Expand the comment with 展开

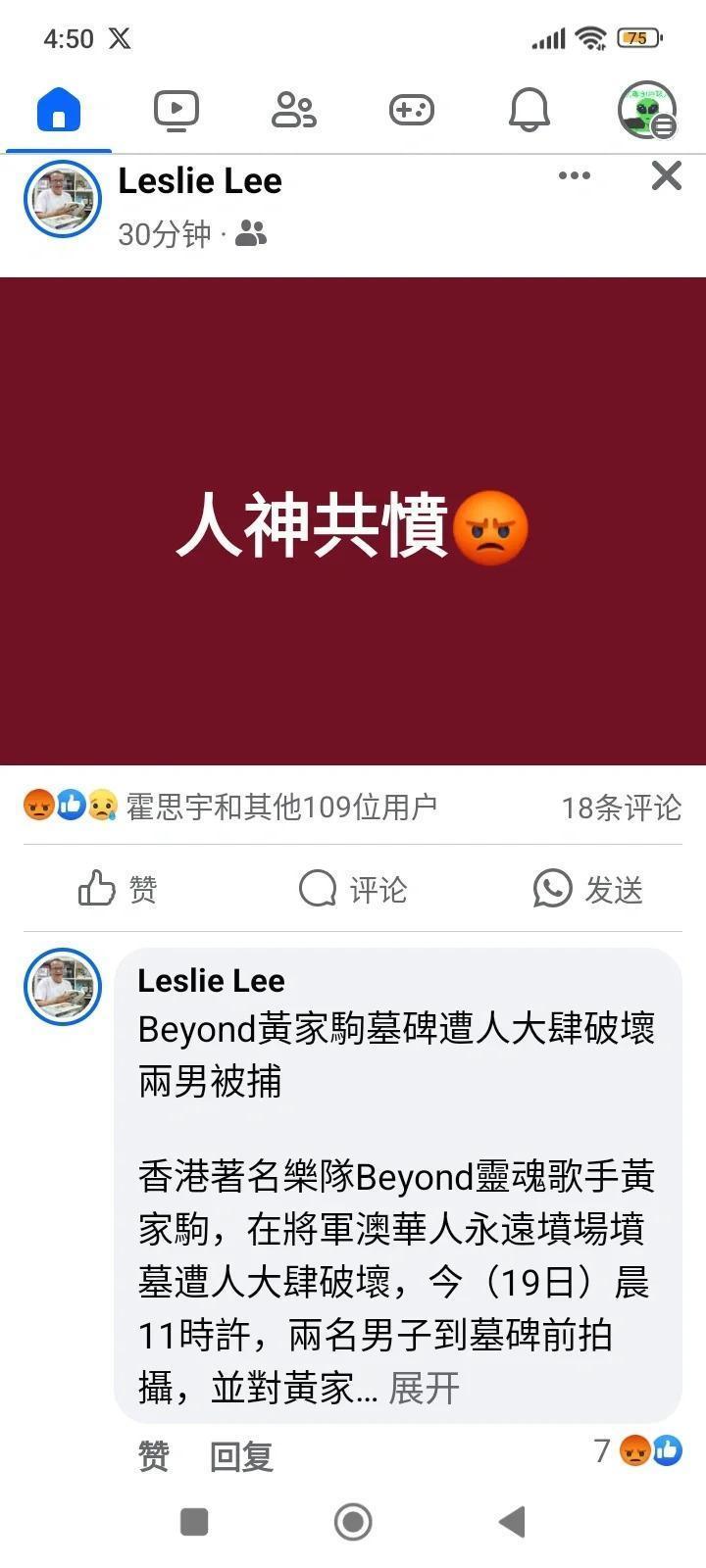click(425, 1388)
